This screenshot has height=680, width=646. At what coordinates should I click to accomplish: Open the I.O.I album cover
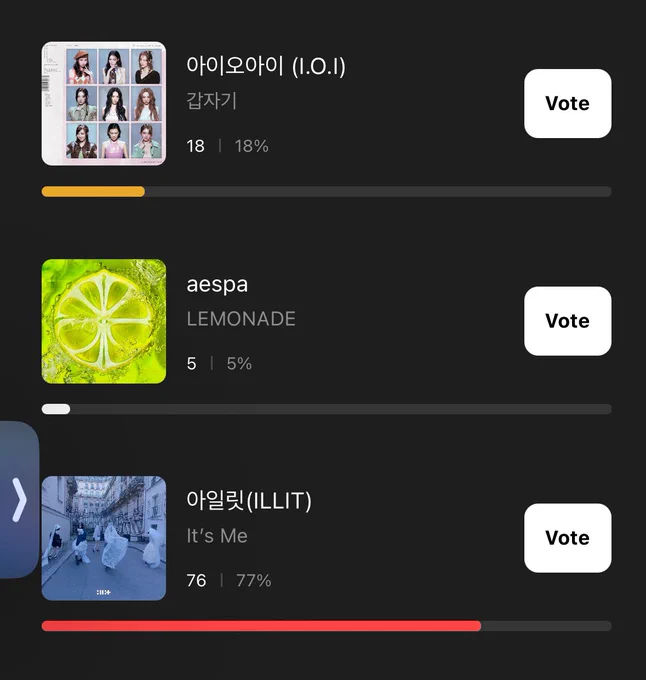tap(104, 104)
